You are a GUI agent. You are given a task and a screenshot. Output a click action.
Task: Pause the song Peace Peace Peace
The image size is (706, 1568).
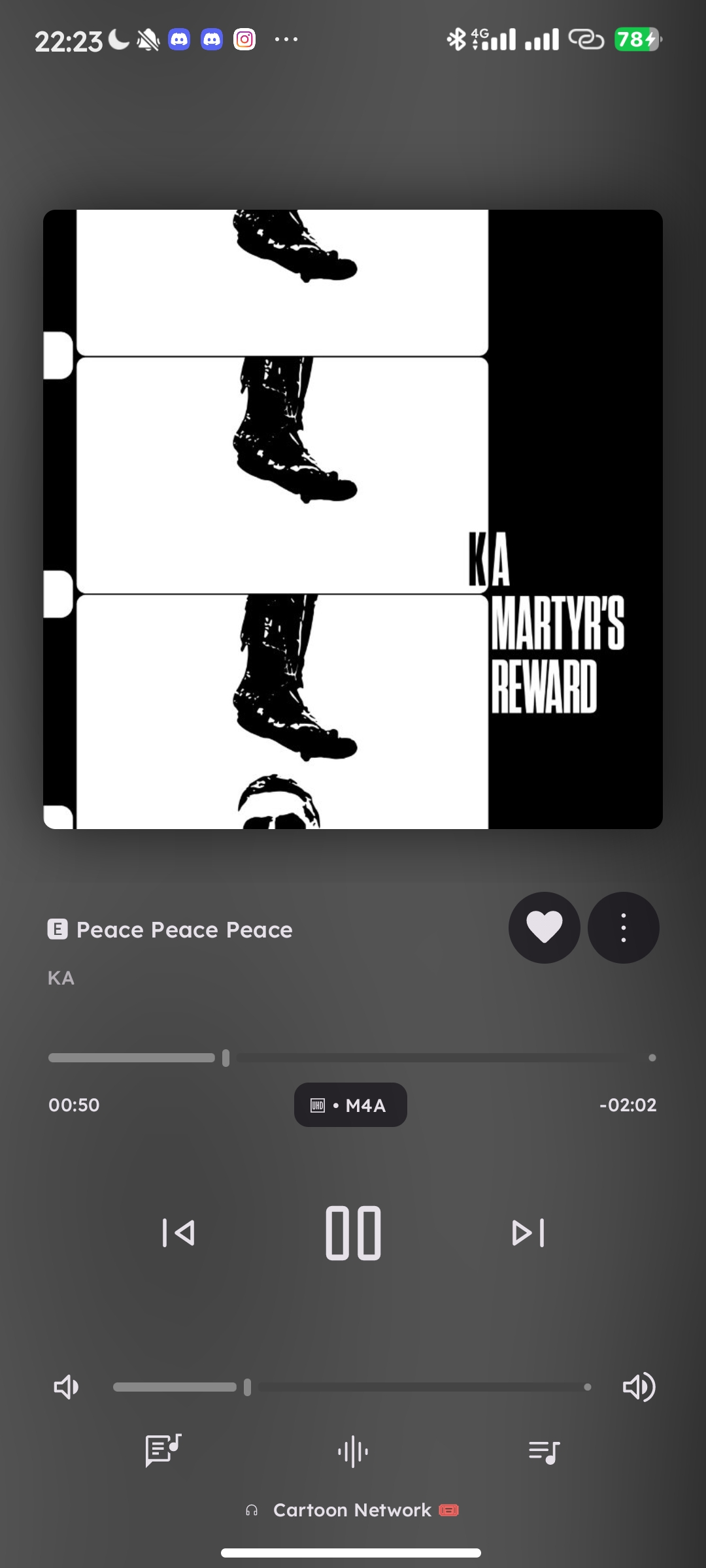pos(353,1233)
